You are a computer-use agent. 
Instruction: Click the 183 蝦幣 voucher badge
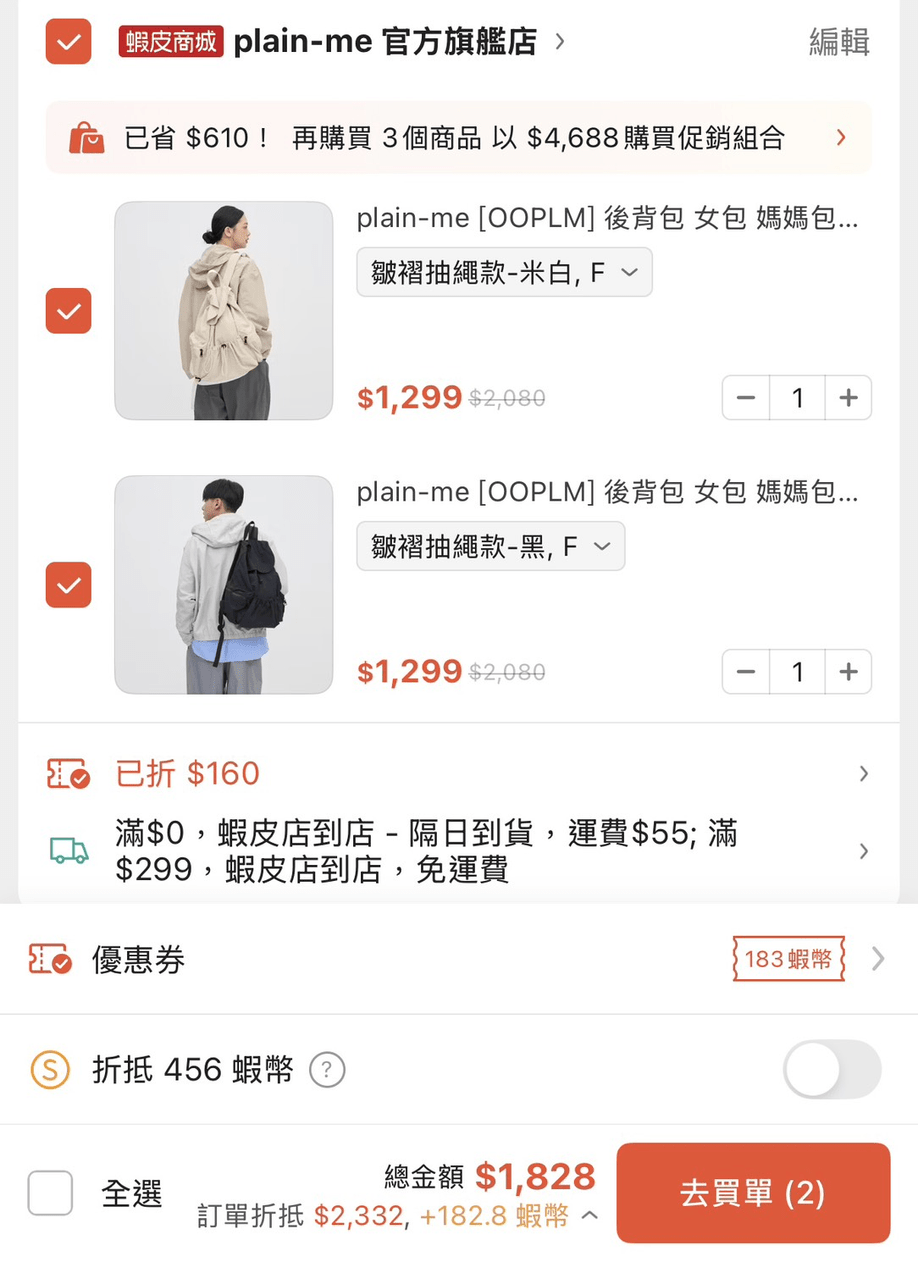pyautogui.click(x=788, y=958)
